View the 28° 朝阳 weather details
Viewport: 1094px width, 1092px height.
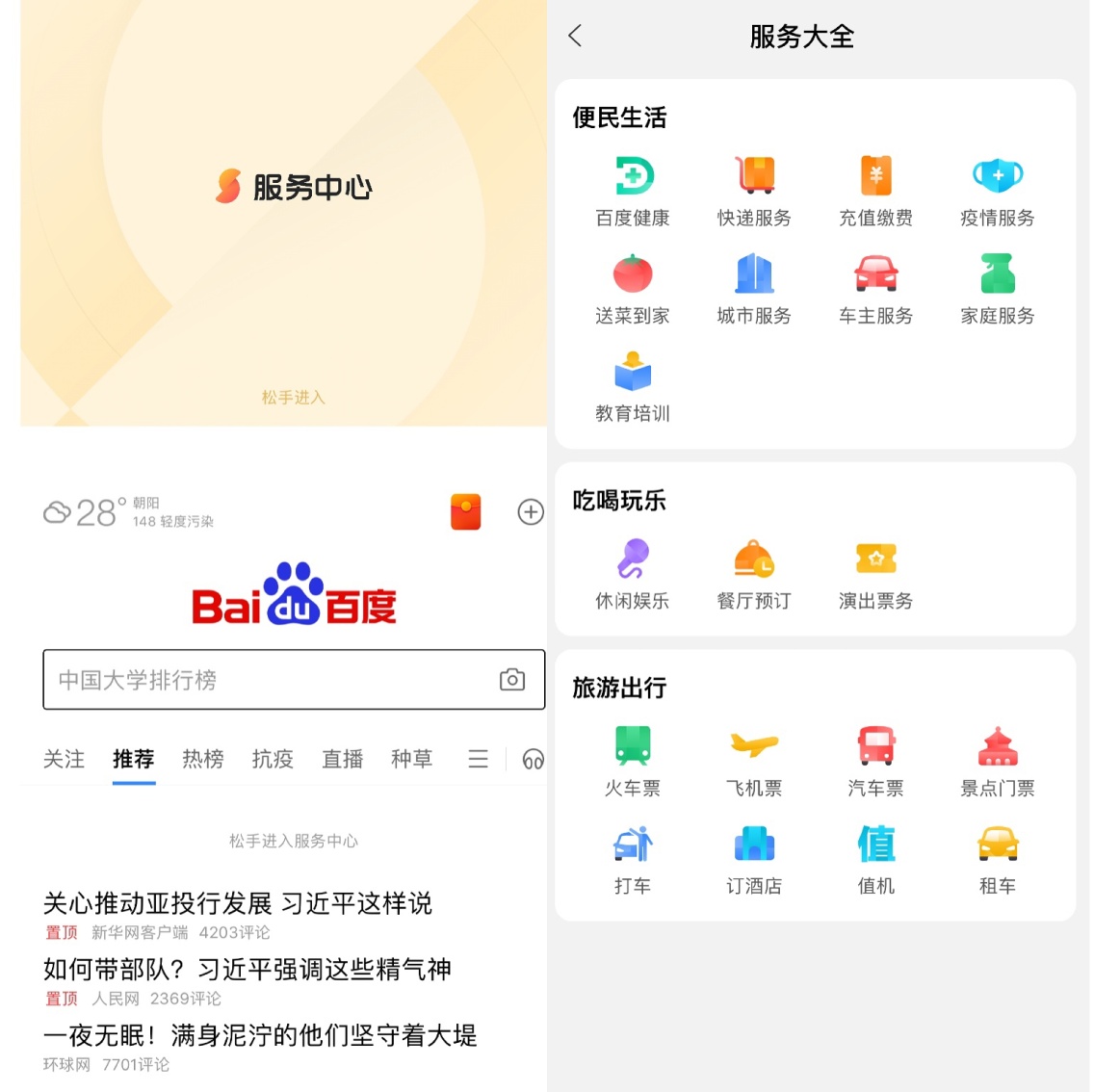point(128,512)
